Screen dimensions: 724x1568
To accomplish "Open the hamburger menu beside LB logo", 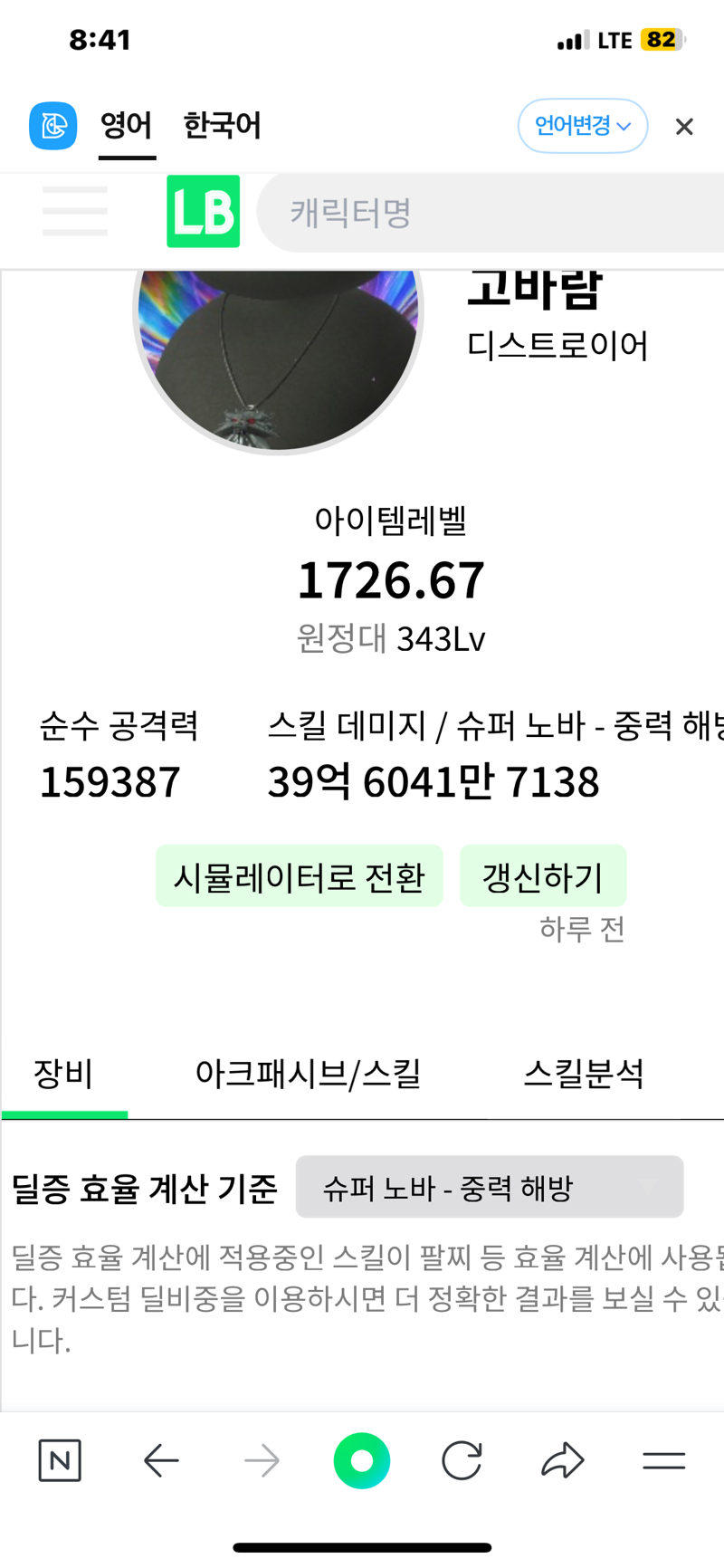I will pyautogui.click(x=75, y=211).
